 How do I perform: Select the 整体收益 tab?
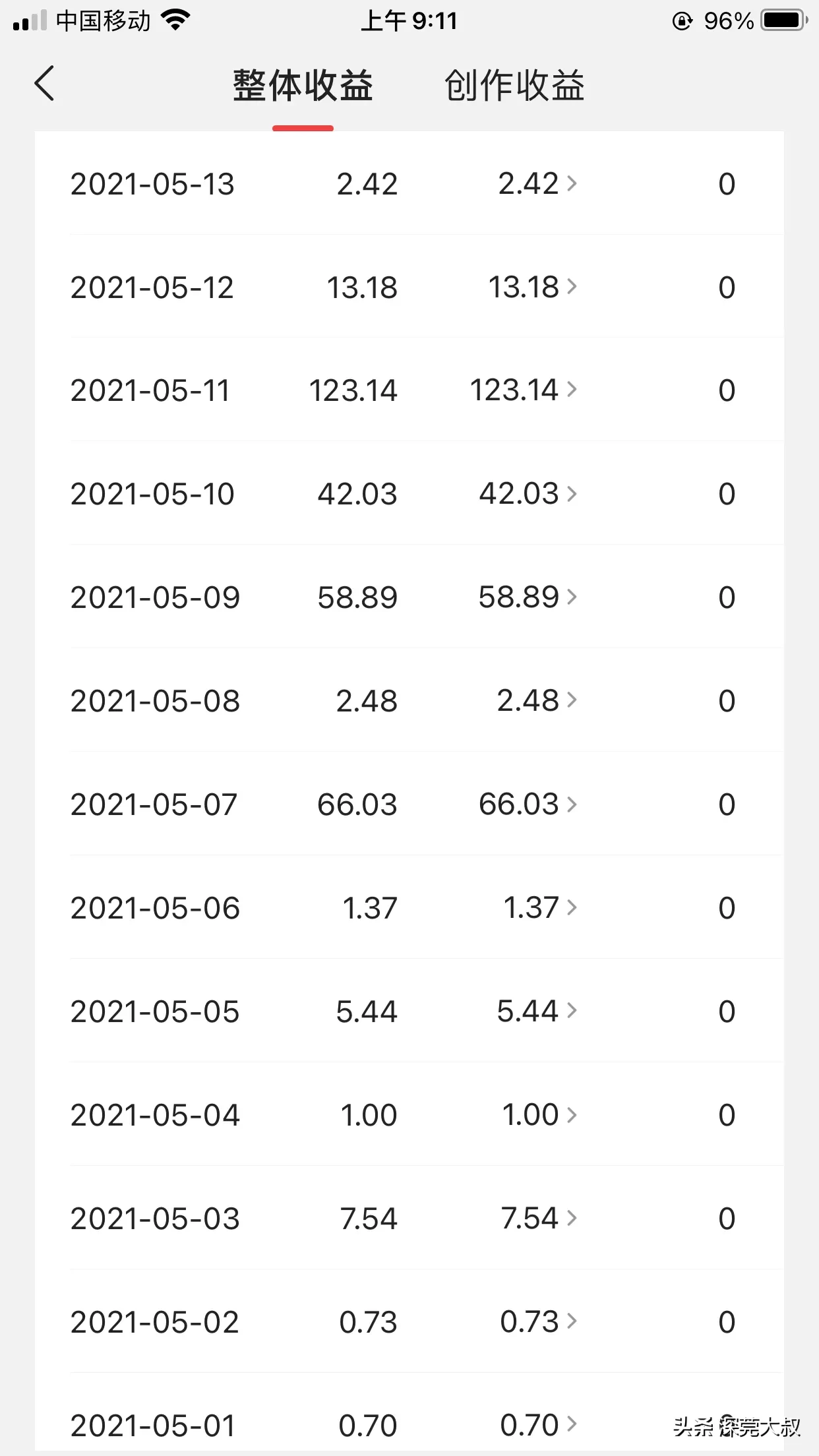click(x=303, y=86)
